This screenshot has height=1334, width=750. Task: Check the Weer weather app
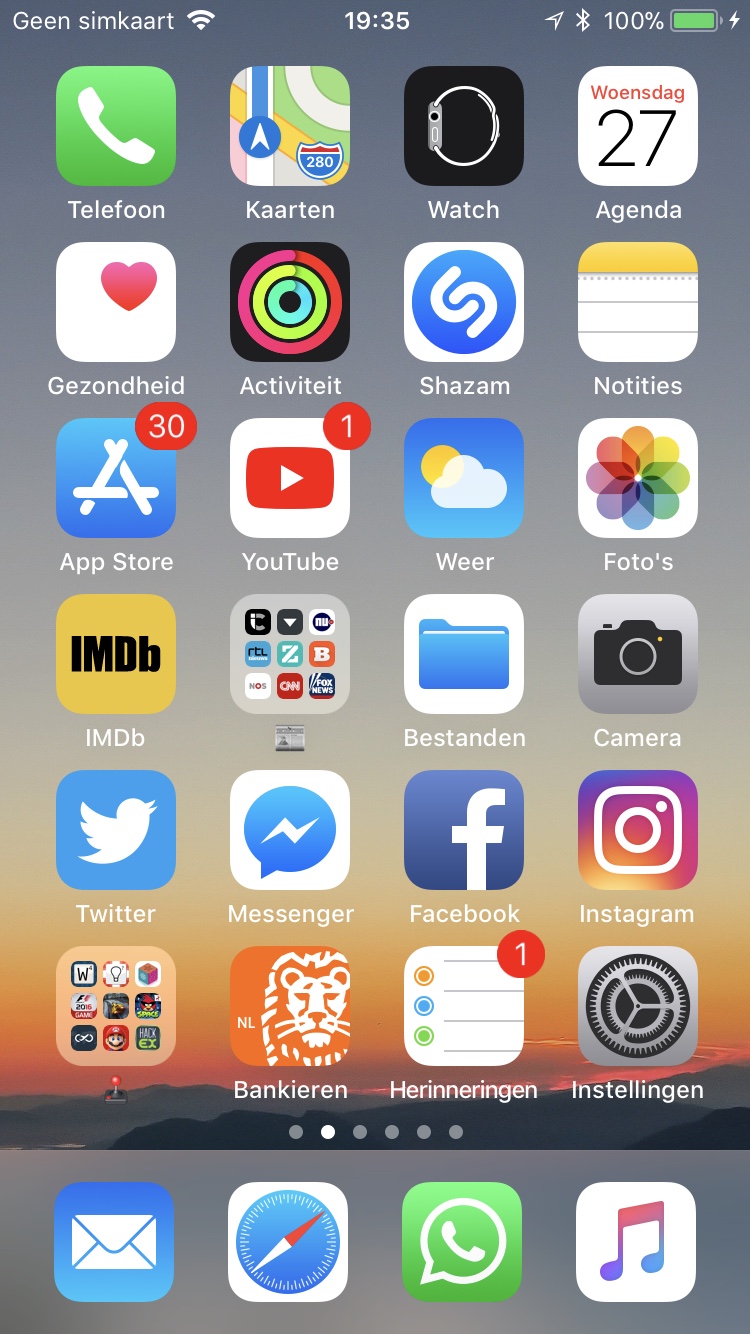tap(464, 478)
